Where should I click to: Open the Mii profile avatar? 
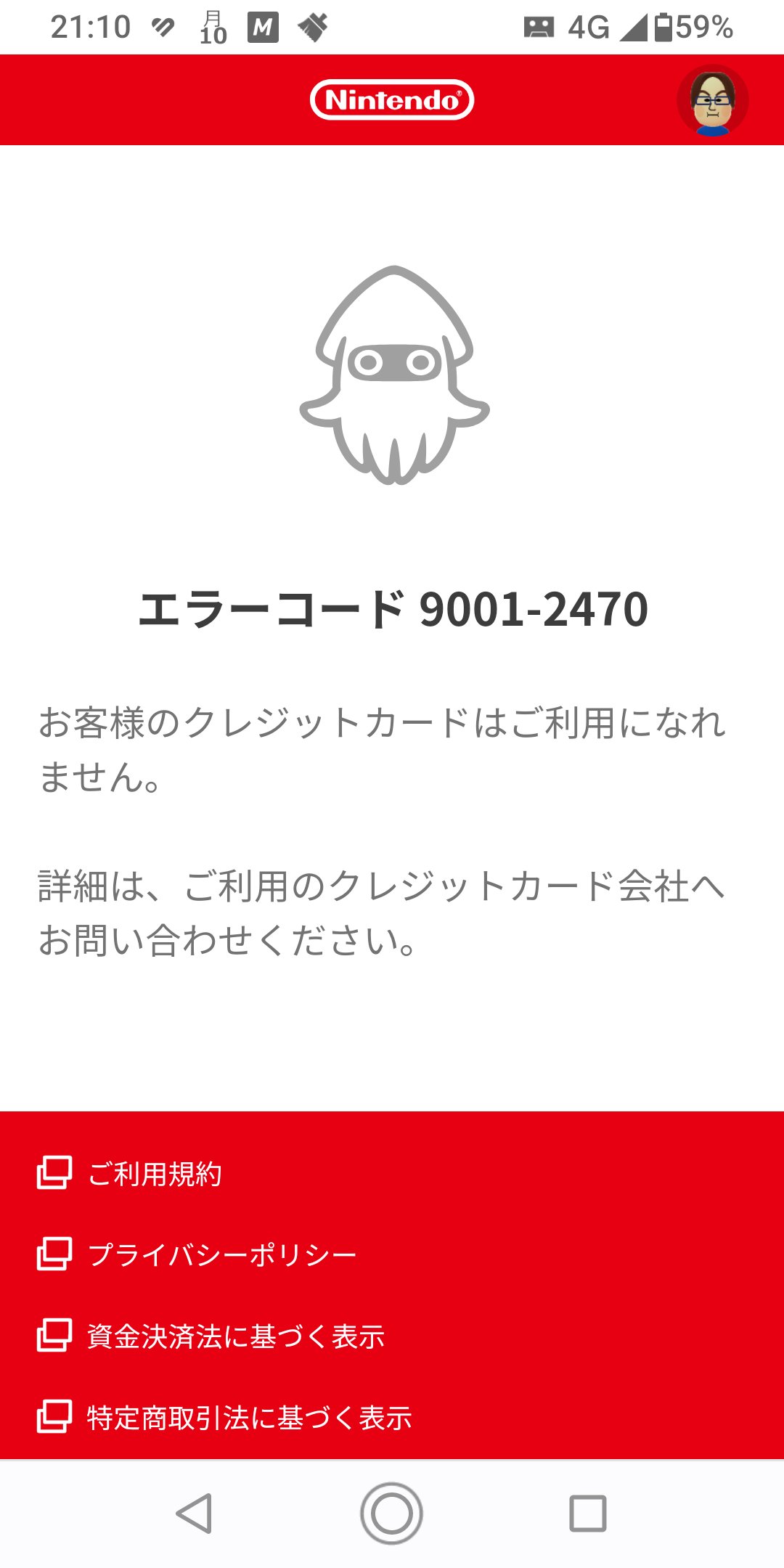pos(712,100)
